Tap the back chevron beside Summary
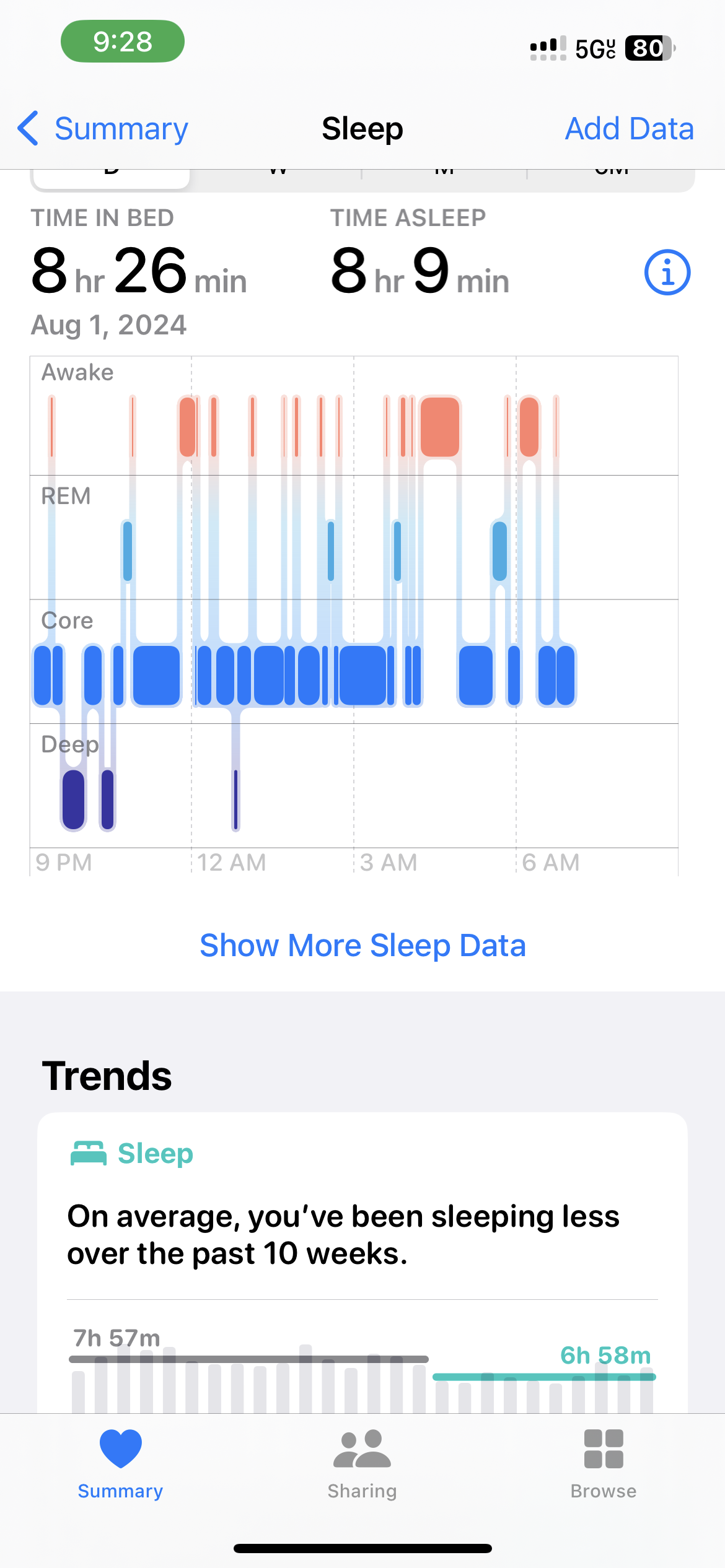This screenshot has height=1568, width=725. point(28,128)
